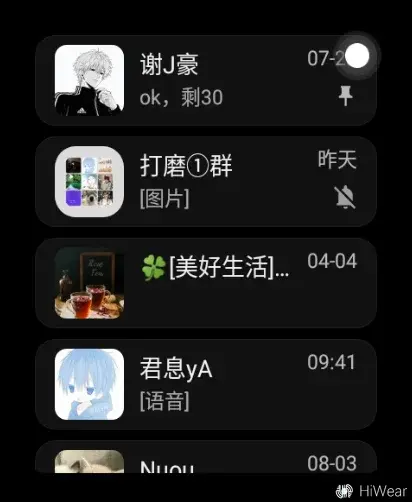Image resolution: width=412 pixels, height=502 pixels.
Task: Open the Nuou chat dated 08-03
Action: 206,457
